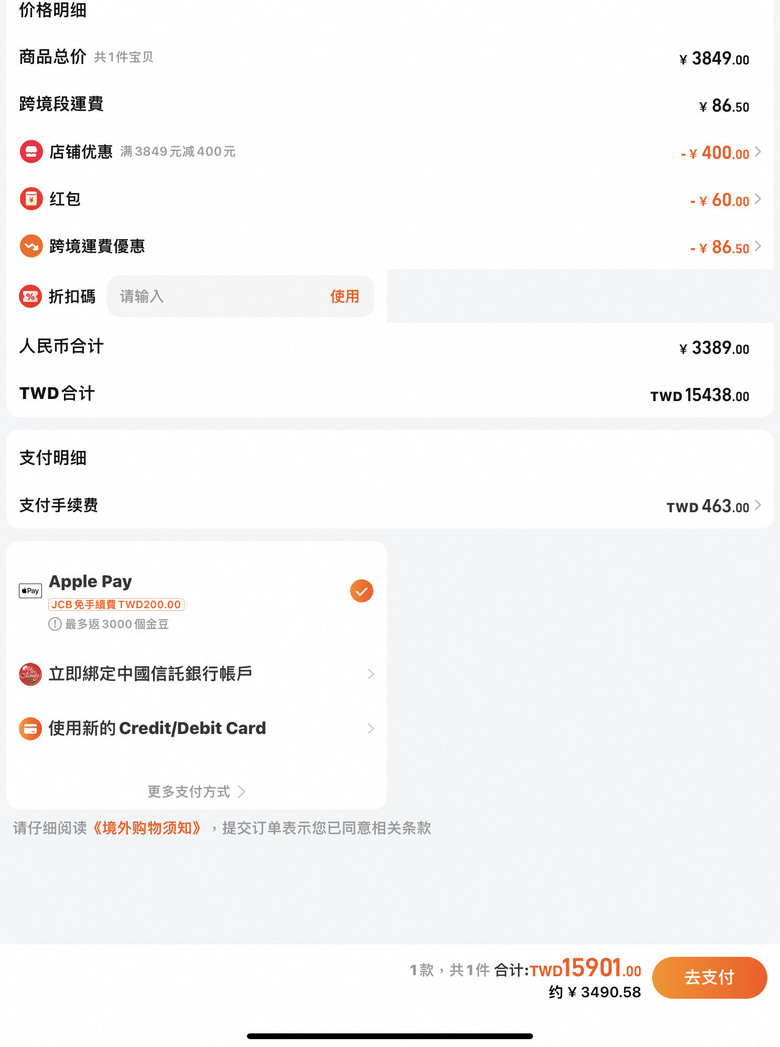Select Apple Pay as payment method
Image resolution: width=780 pixels, height=1047 pixels.
point(361,591)
